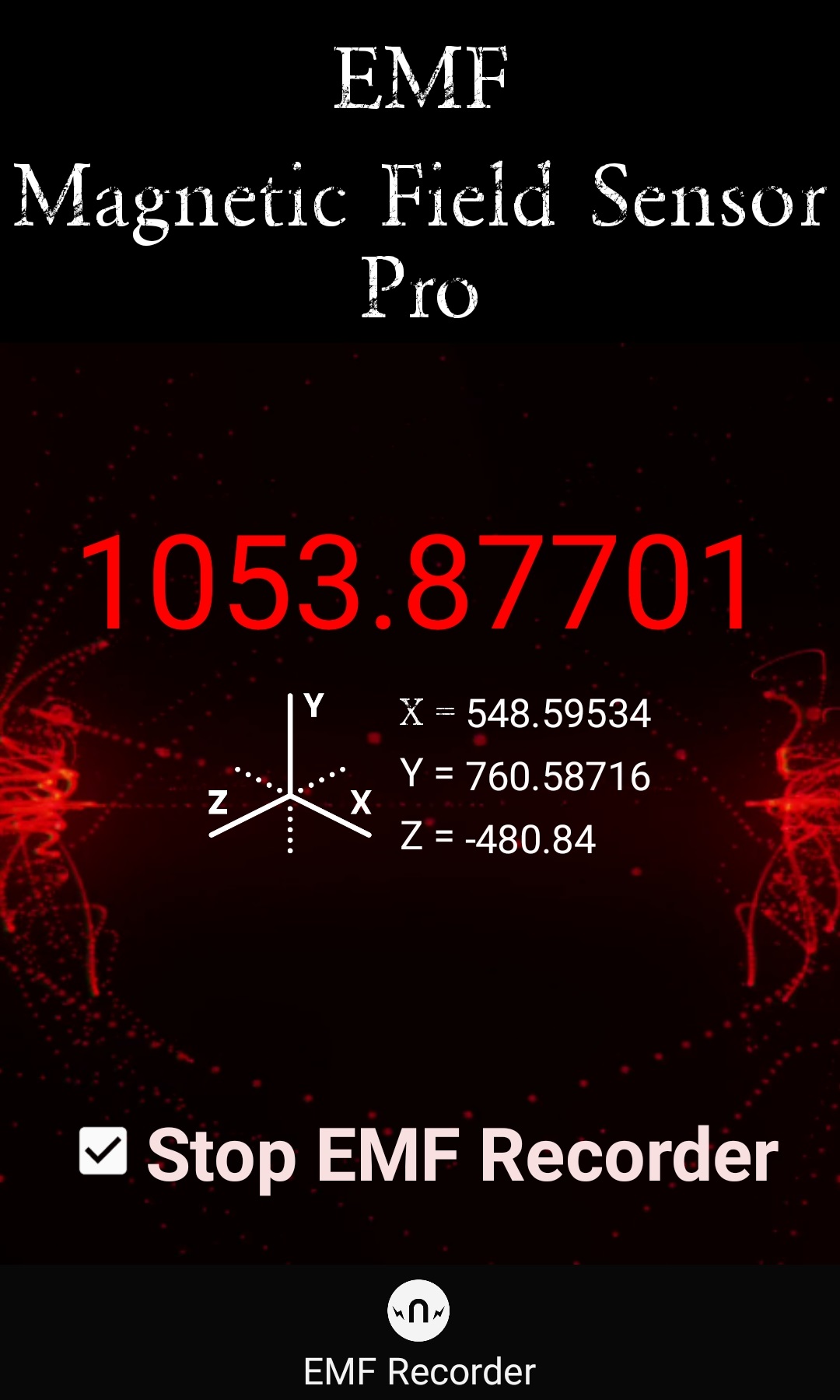Open the EMF Recorder tab
840x1400 pixels.
click(x=419, y=1333)
